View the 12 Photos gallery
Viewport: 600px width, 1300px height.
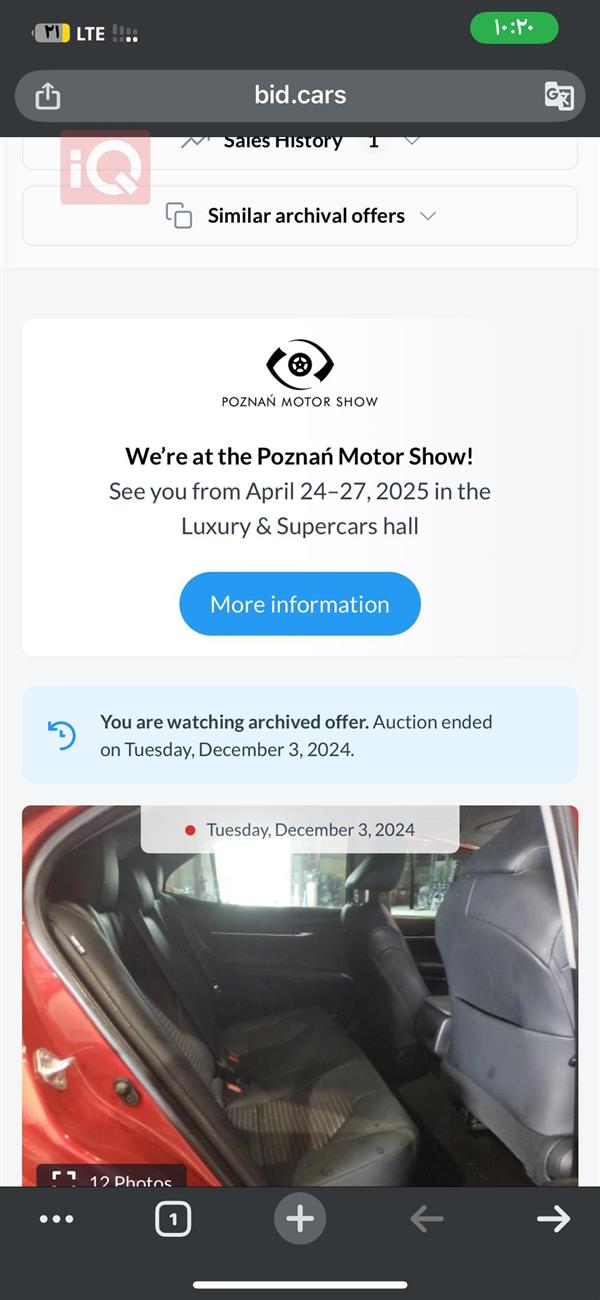coord(112,1178)
